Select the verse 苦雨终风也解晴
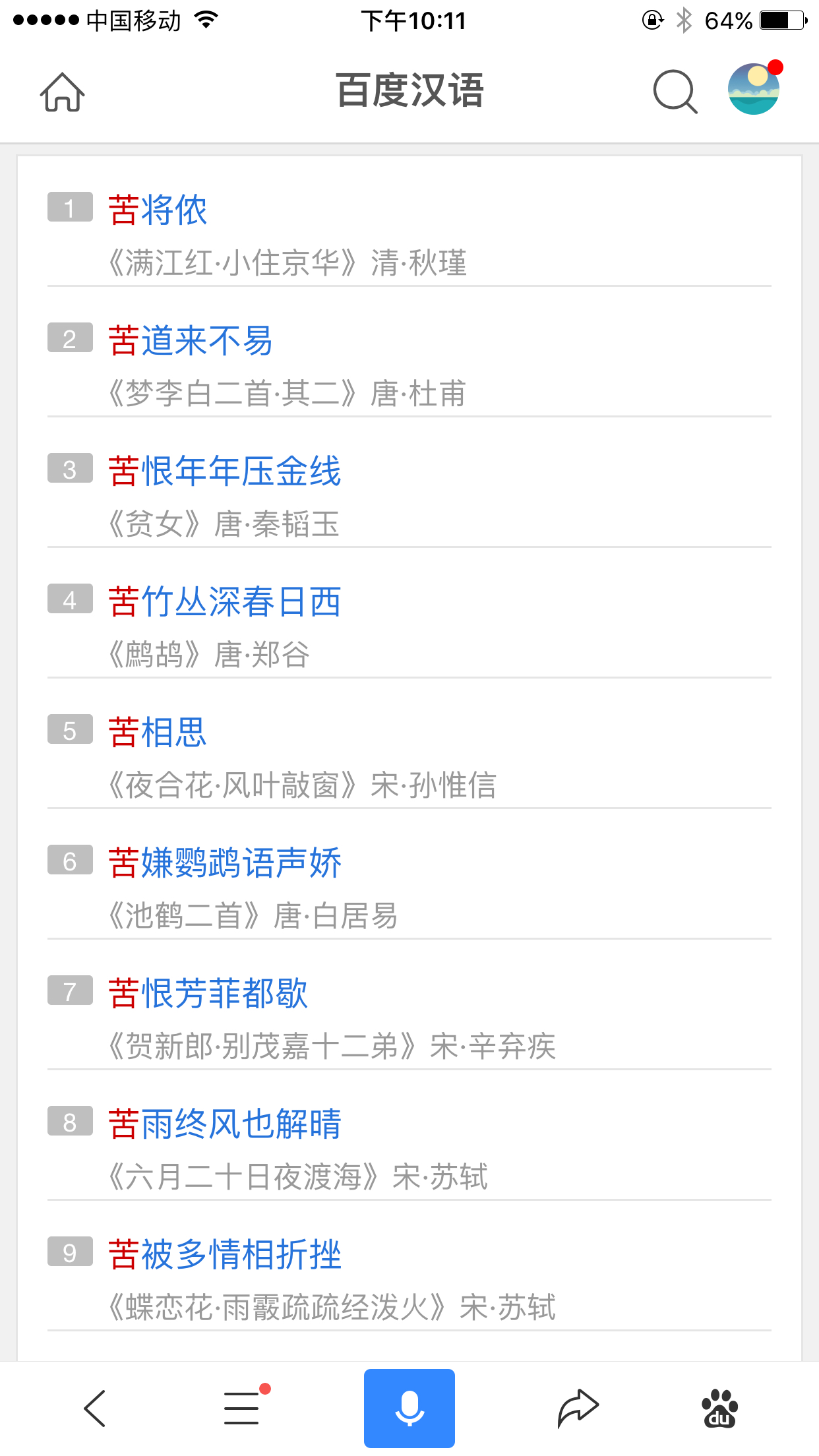The image size is (819, 1456). (225, 1124)
